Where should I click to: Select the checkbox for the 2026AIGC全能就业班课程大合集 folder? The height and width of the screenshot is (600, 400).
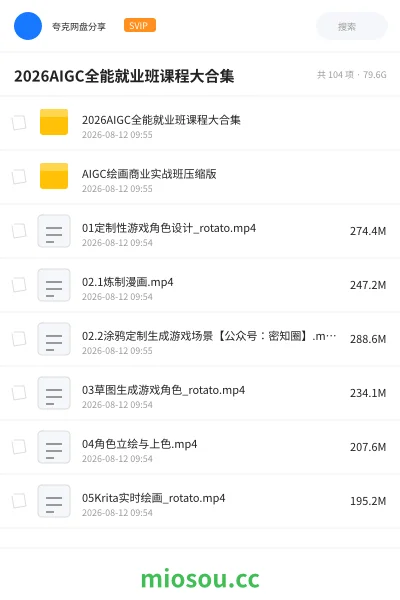pyautogui.click(x=19, y=123)
